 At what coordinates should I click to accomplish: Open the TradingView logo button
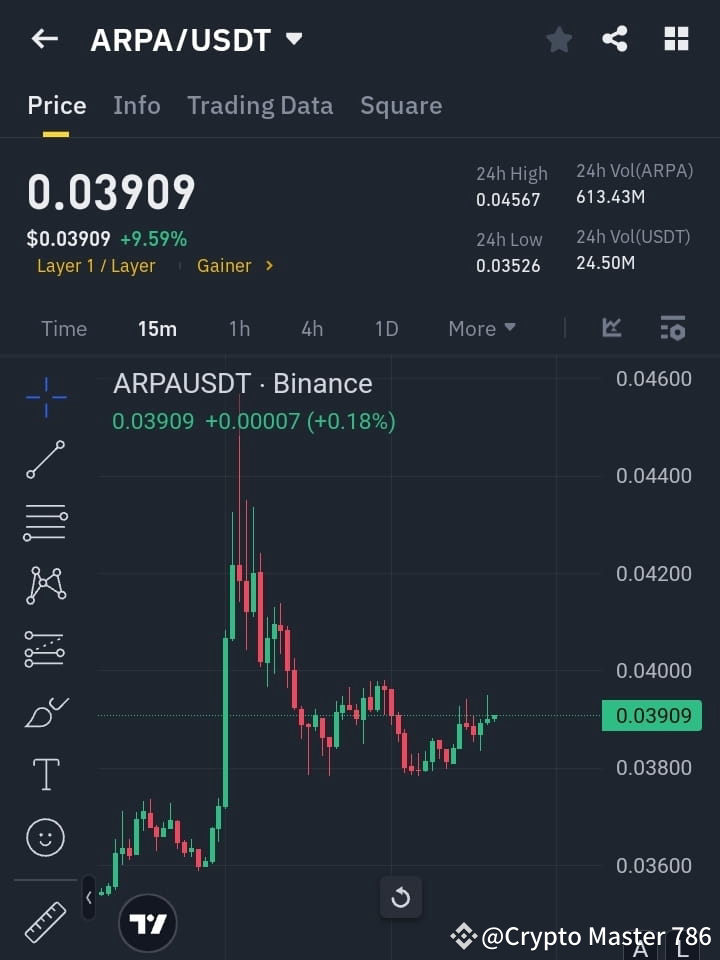click(148, 922)
